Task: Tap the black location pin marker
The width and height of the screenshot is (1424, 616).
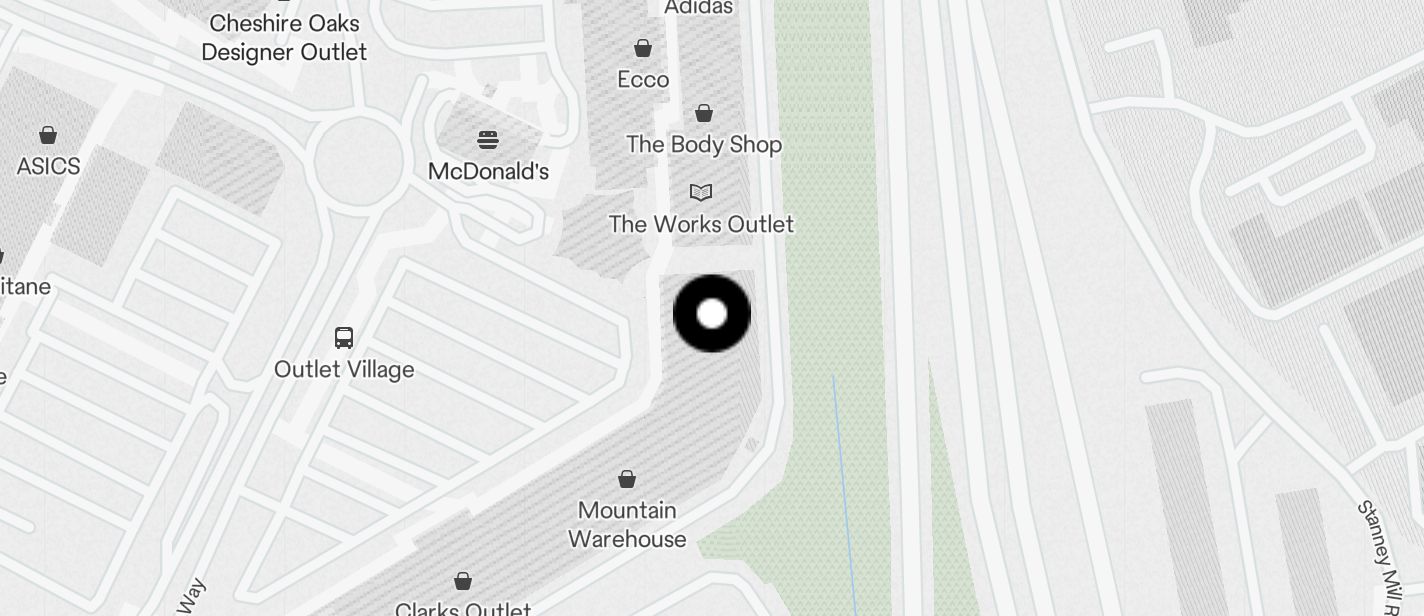Action: click(712, 314)
